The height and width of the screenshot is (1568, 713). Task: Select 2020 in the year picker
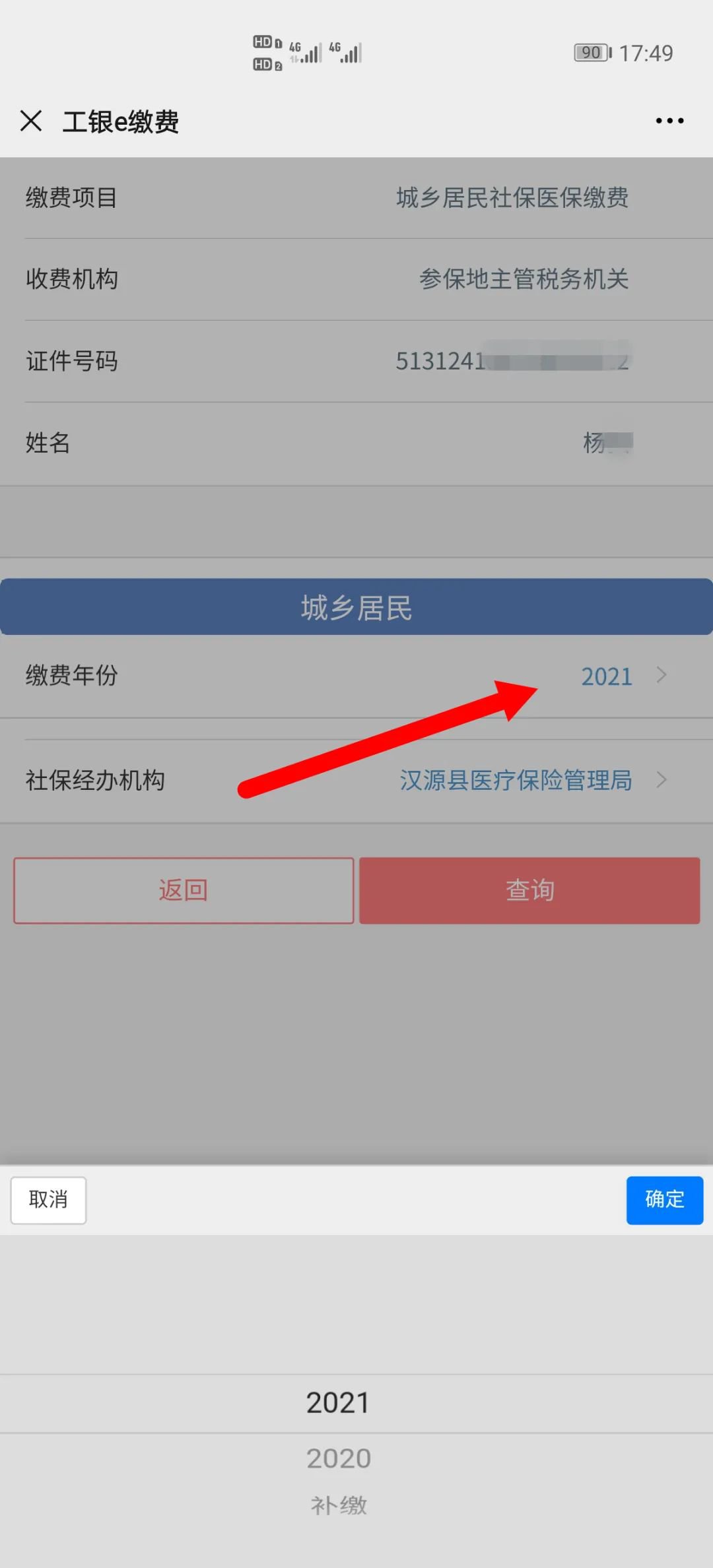coord(339,1458)
